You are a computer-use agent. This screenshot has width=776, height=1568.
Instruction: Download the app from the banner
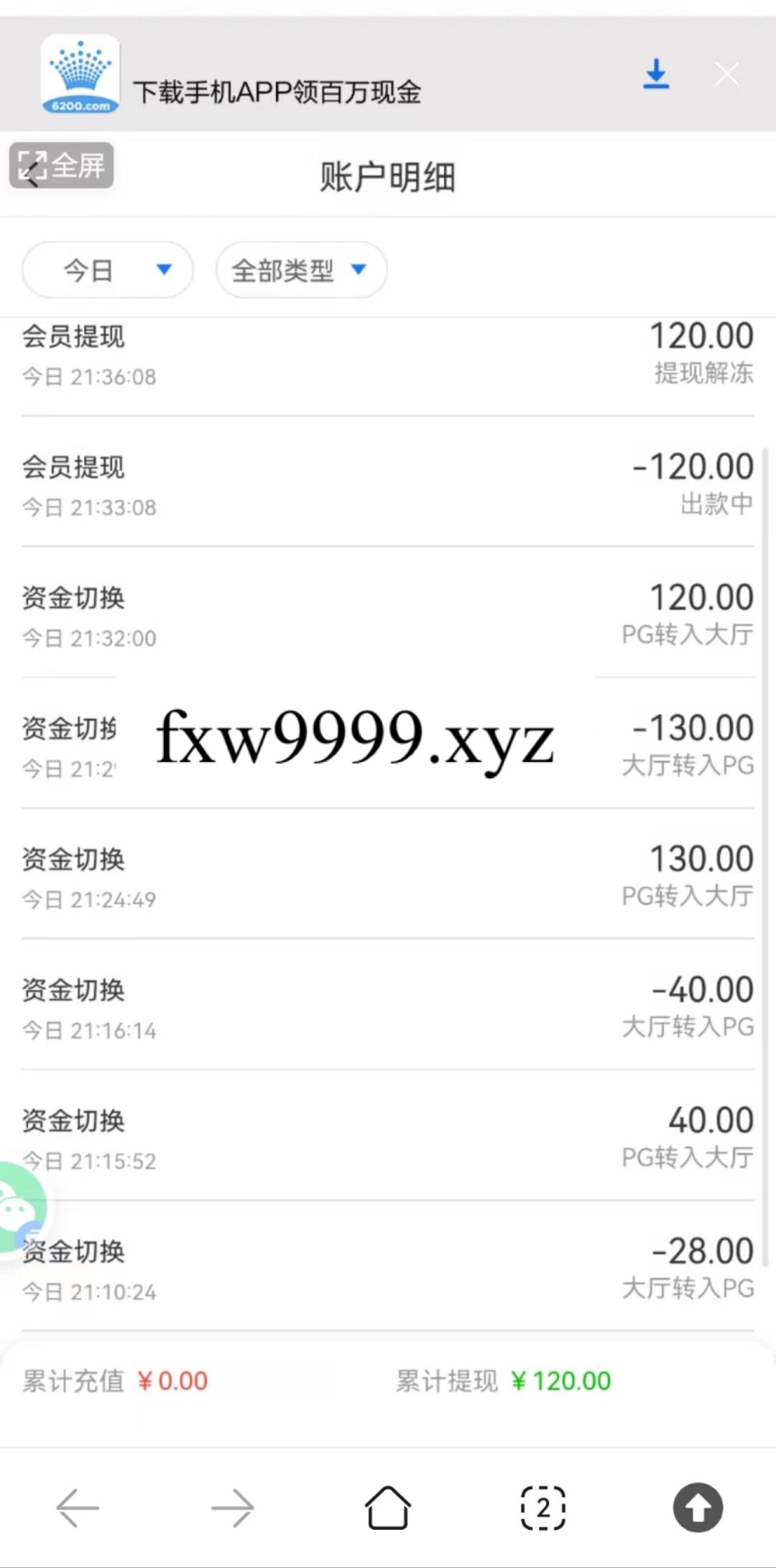click(x=655, y=74)
